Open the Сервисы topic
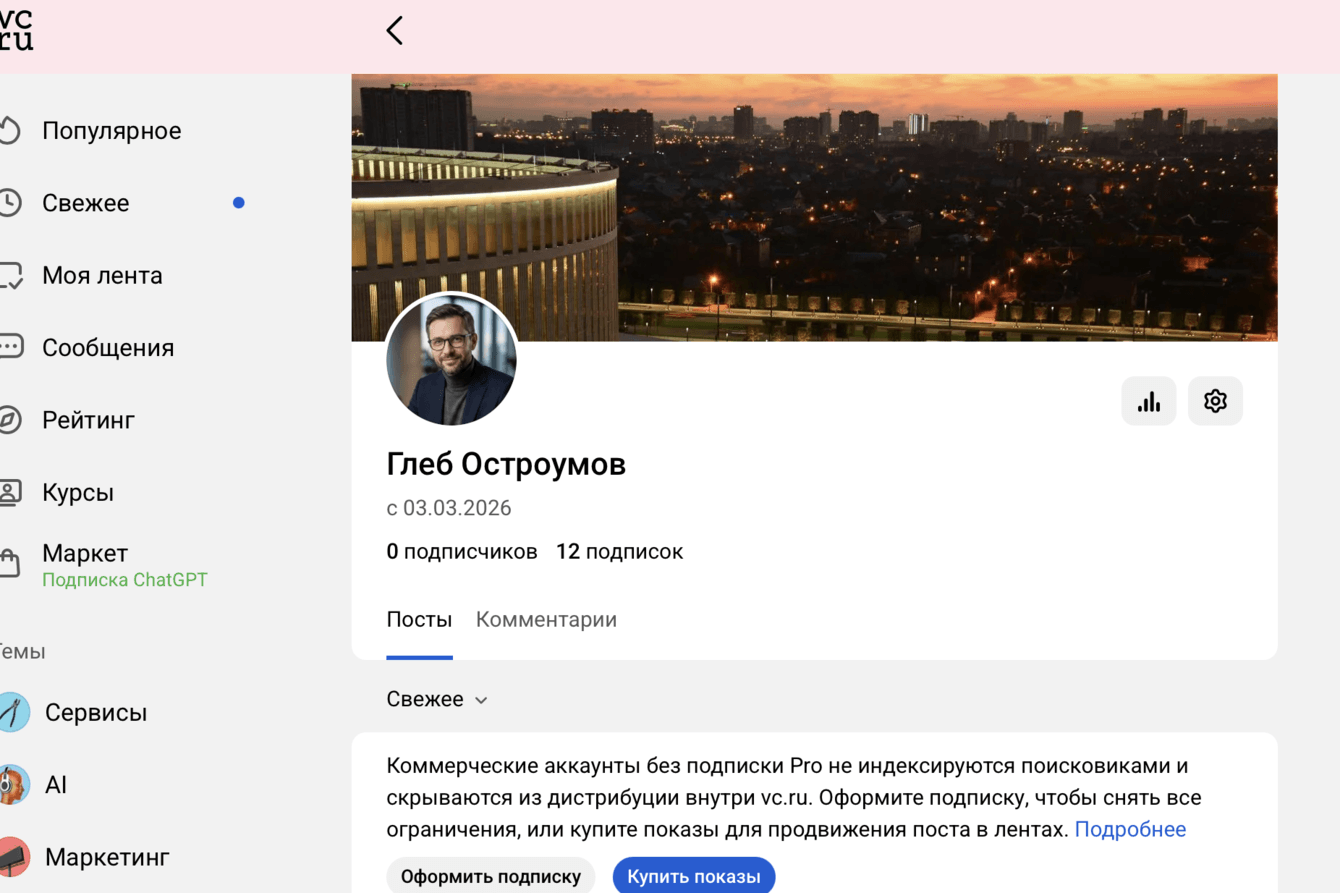Image resolution: width=1340 pixels, height=893 pixels. [95, 712]
